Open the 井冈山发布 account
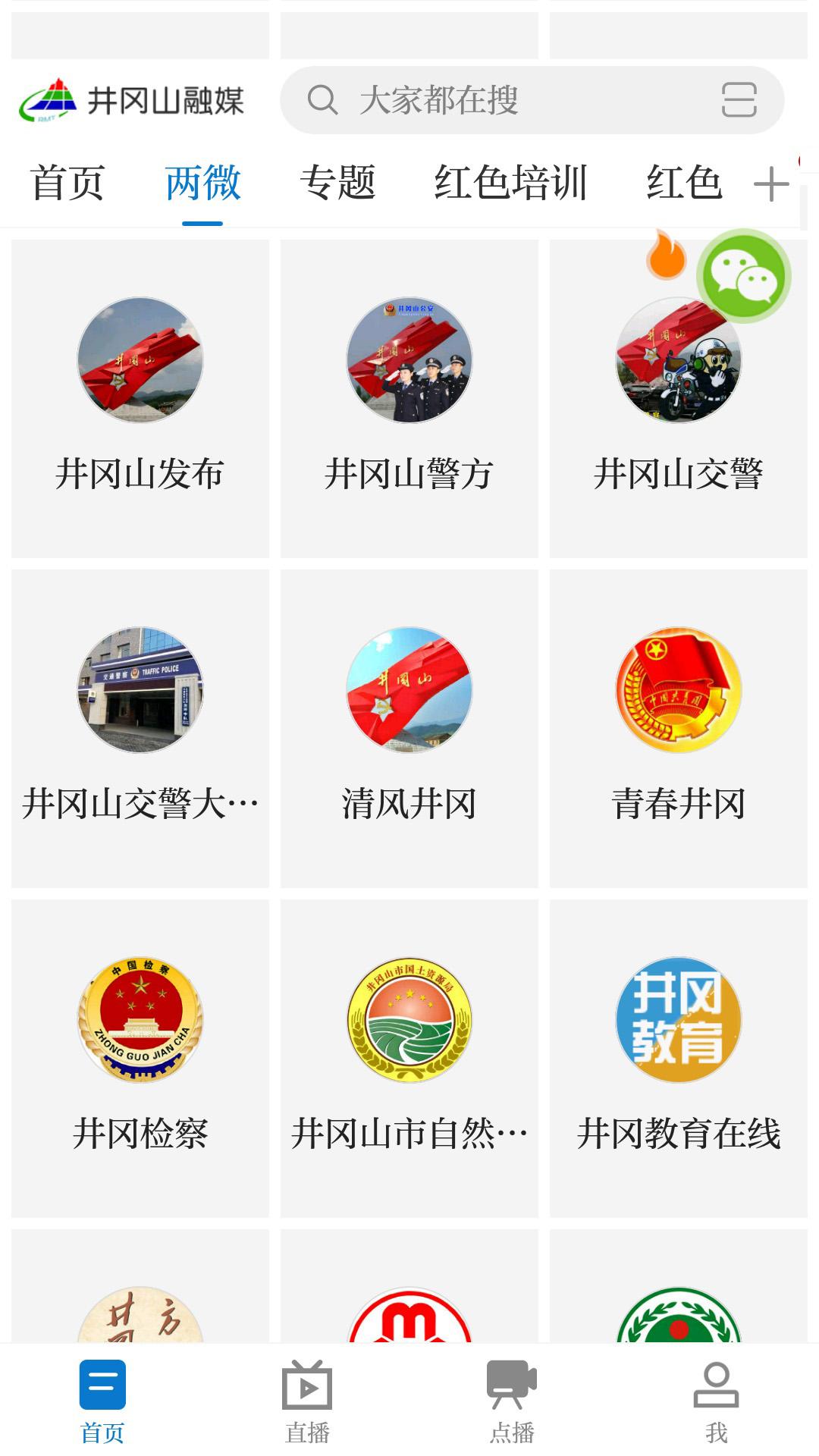819x1456 pixels. (x=140, y=398)
